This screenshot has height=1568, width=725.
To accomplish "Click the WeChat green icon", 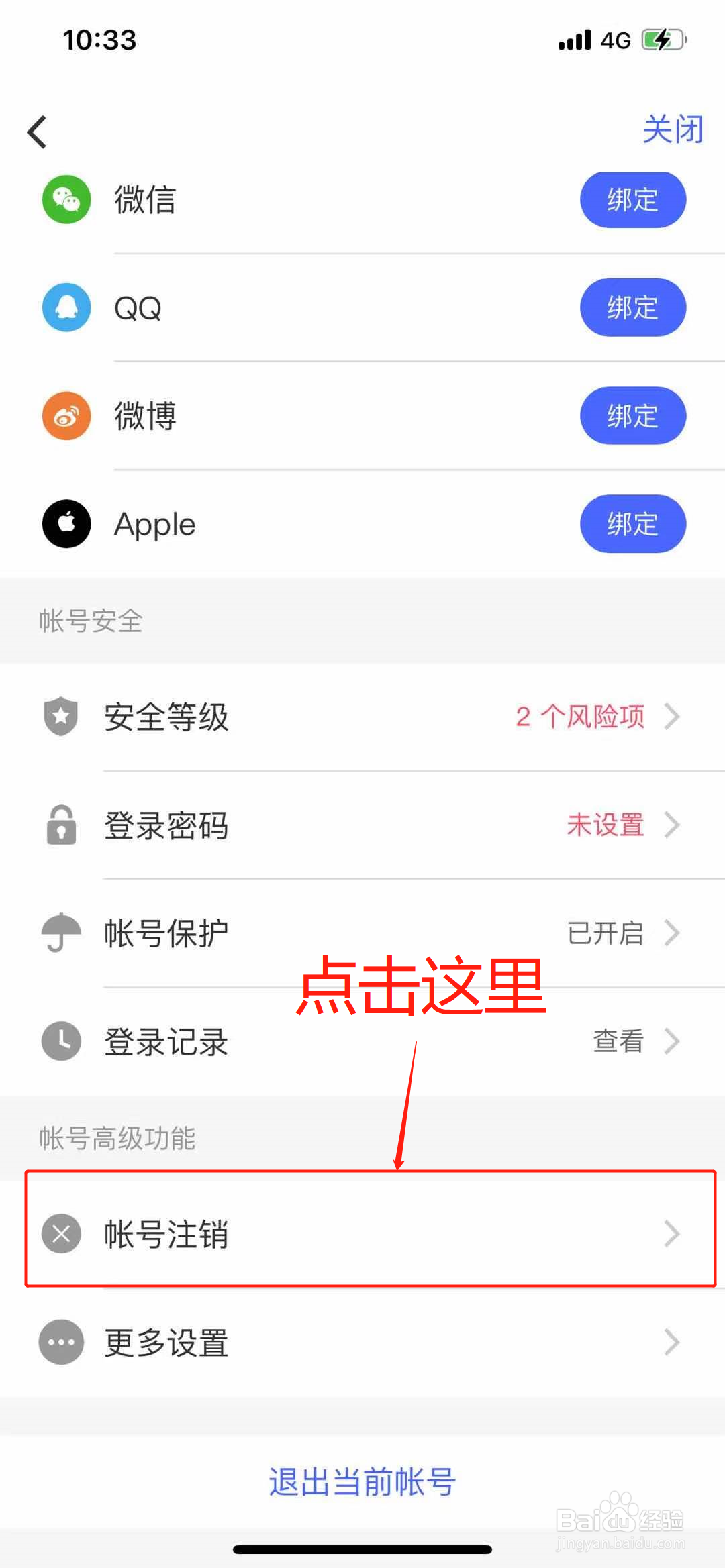I will (66, 199).
